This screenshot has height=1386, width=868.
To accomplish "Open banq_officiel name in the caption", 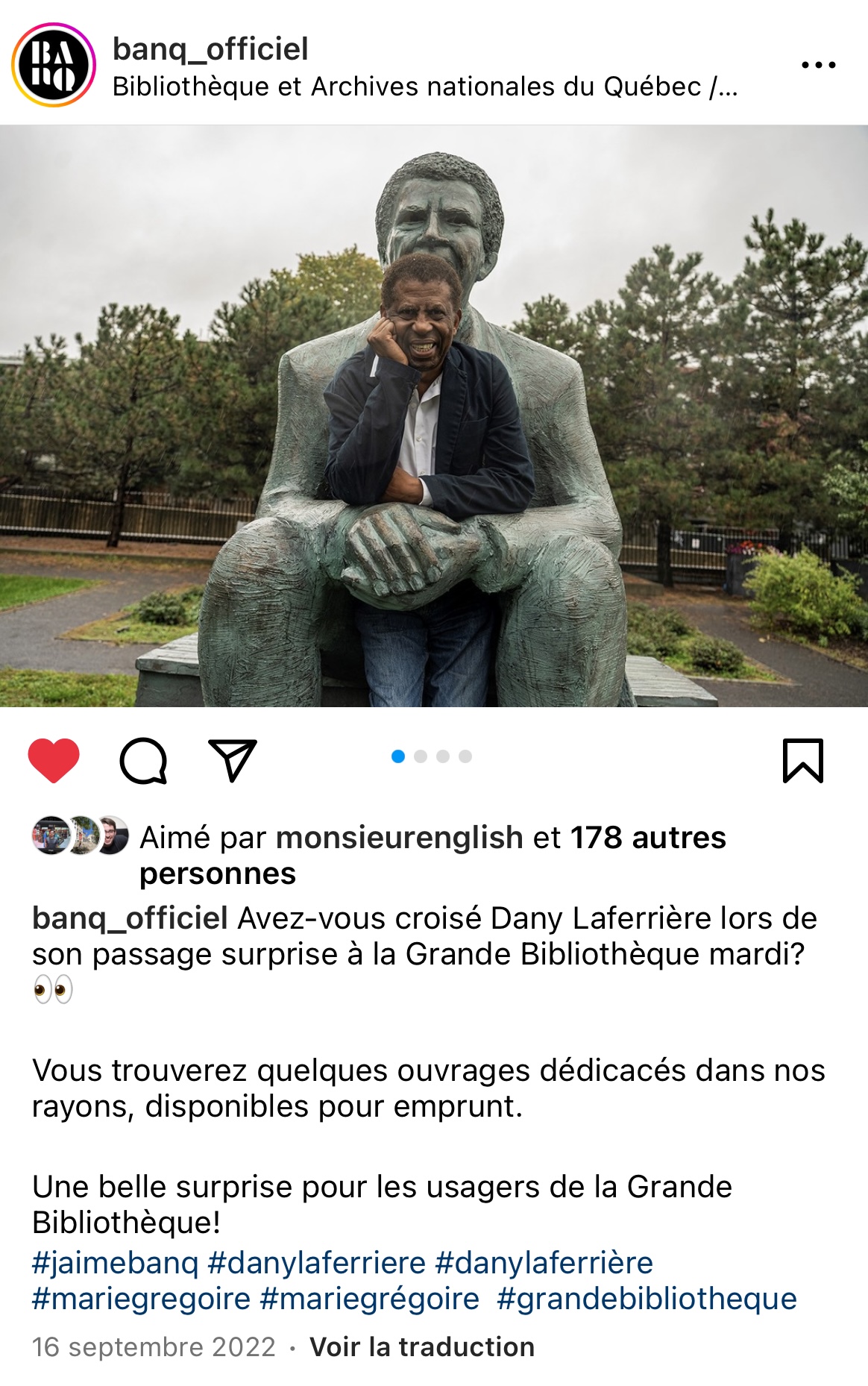I will [x=130, y=918].
